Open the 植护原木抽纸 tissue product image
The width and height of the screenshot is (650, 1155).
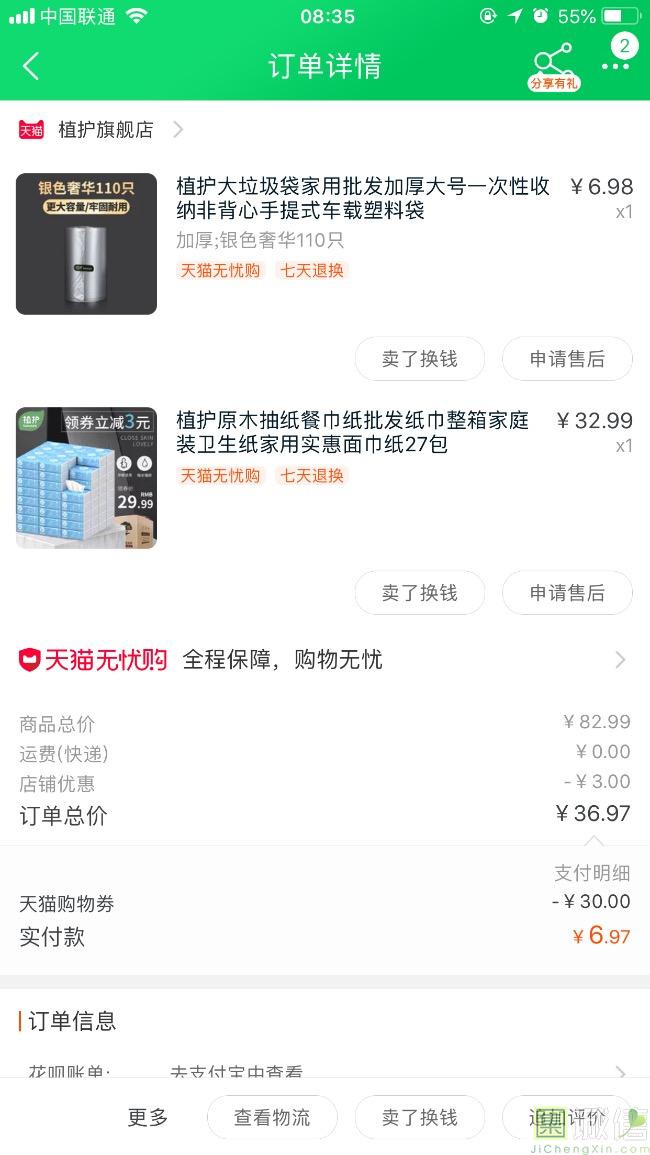click(x=86, y=478)
